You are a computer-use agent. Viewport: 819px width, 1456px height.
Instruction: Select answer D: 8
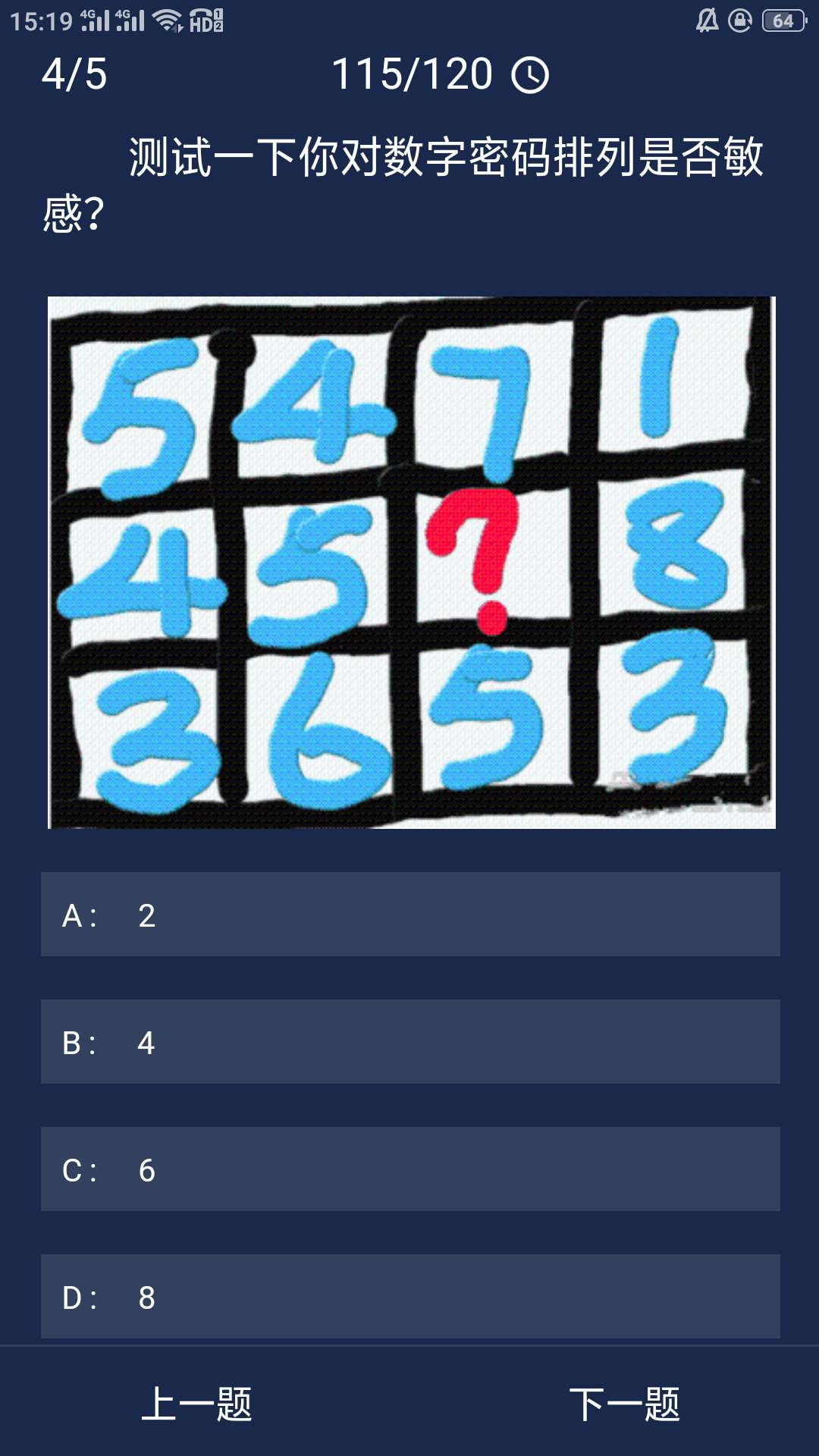coord(409,1297)
